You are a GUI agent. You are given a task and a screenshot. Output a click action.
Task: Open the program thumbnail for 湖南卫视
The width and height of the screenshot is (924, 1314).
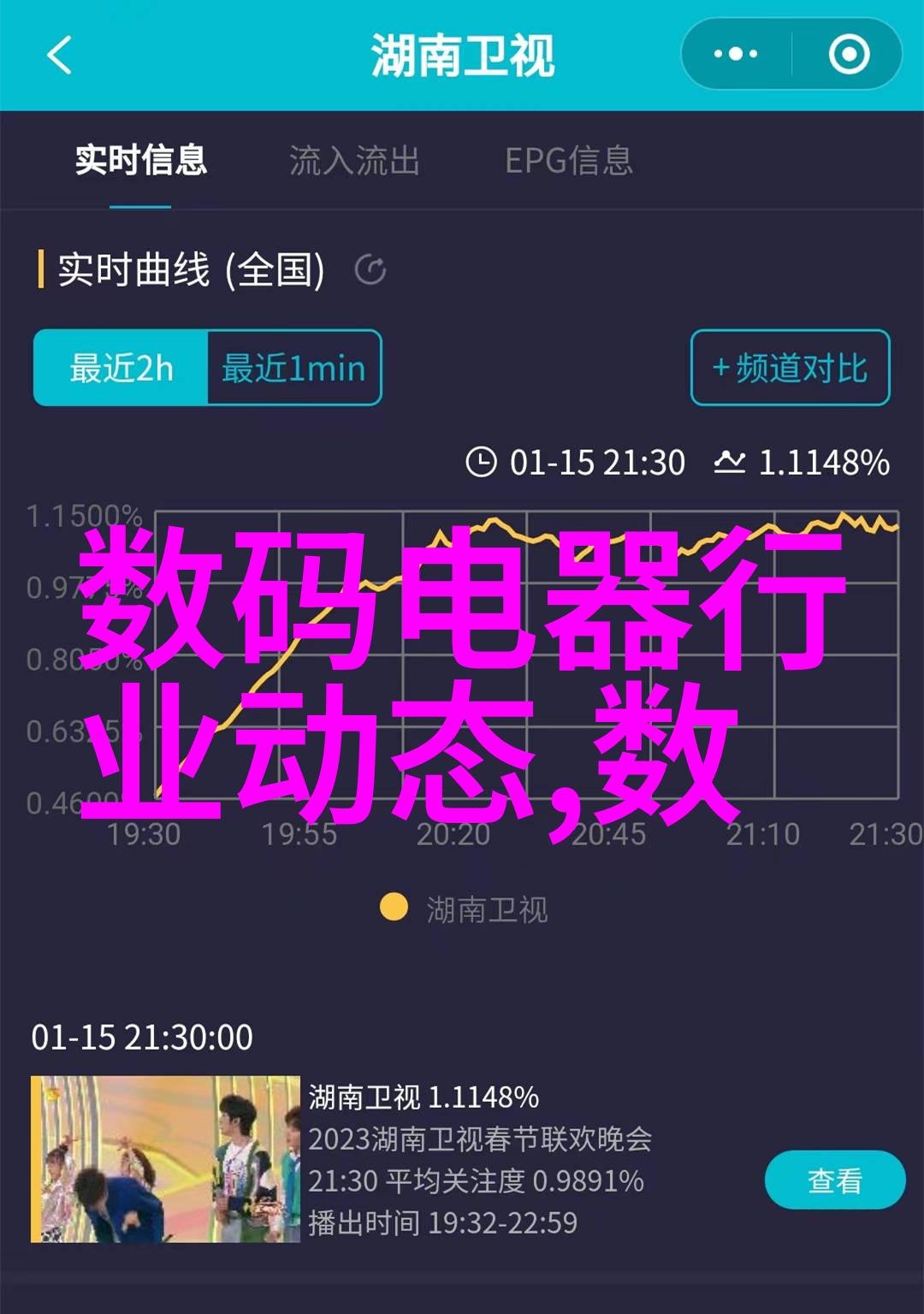pyautogui.click(x=165, y=1158)
